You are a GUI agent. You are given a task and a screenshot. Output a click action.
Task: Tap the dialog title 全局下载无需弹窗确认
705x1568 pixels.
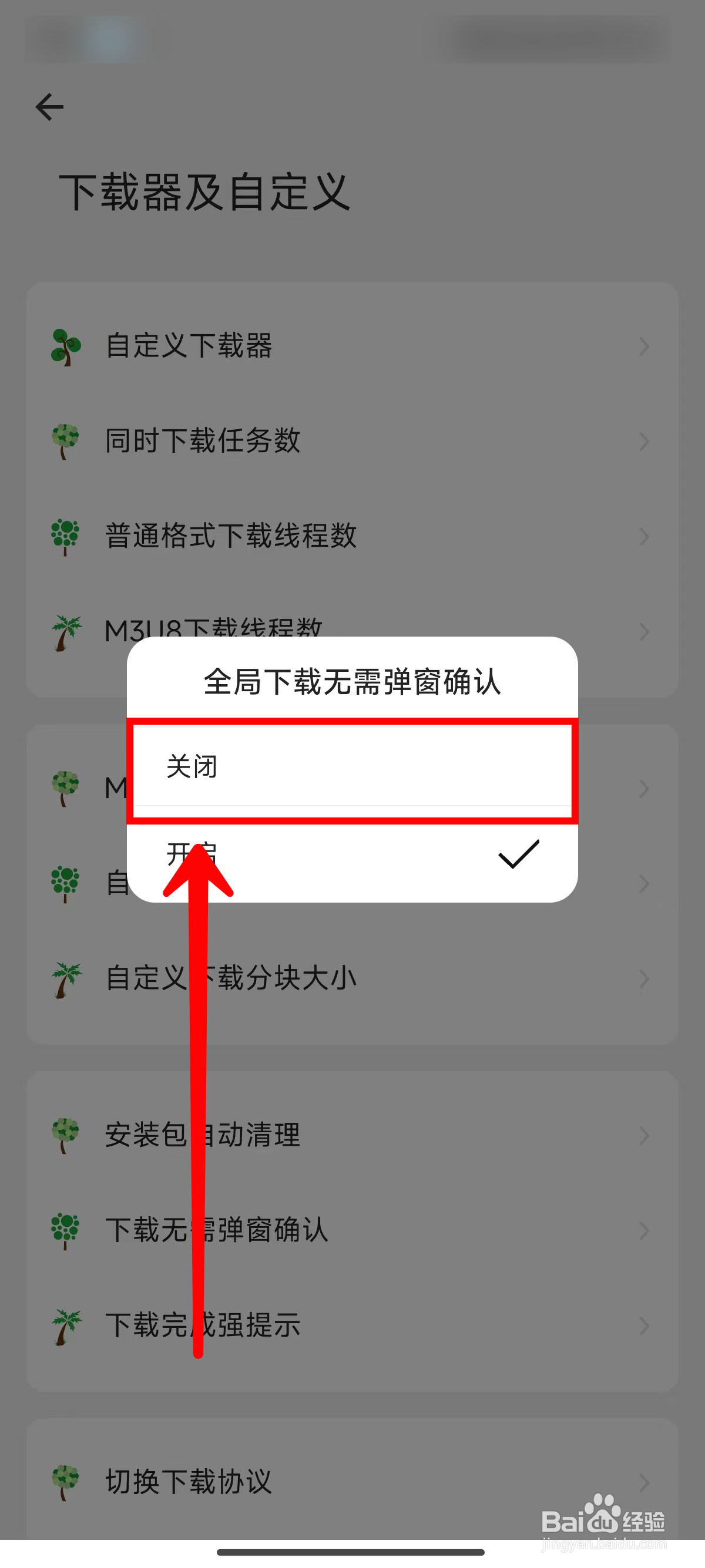352,683
